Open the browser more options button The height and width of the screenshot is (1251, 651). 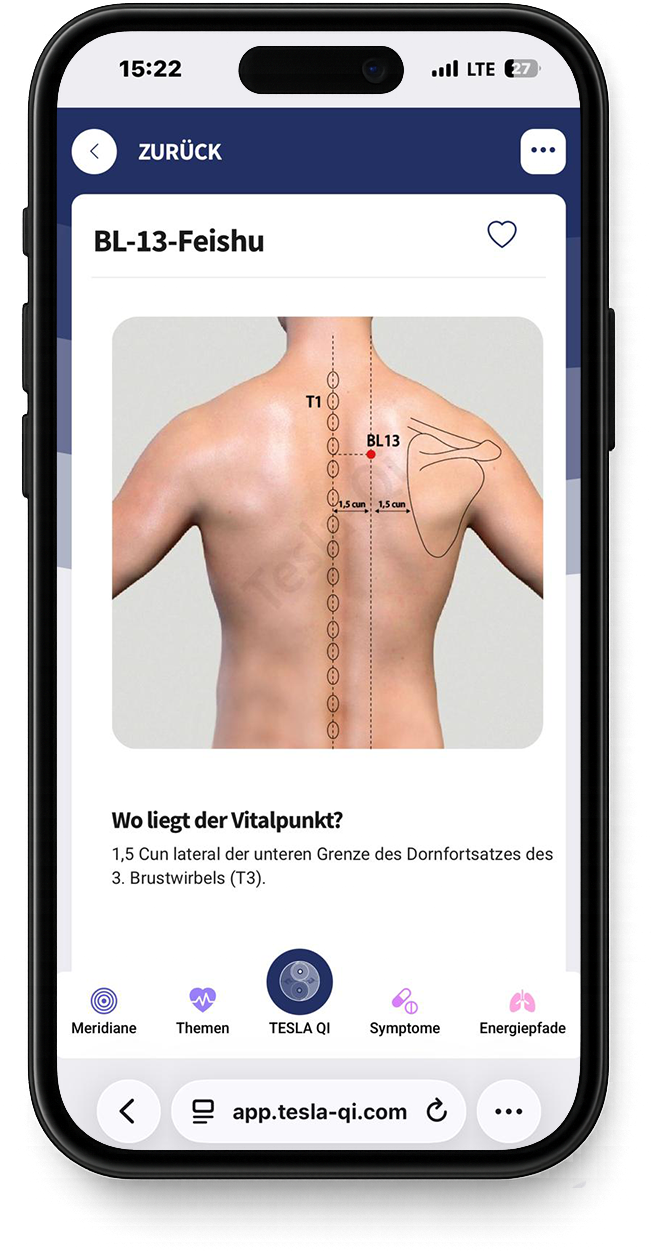508,1111
